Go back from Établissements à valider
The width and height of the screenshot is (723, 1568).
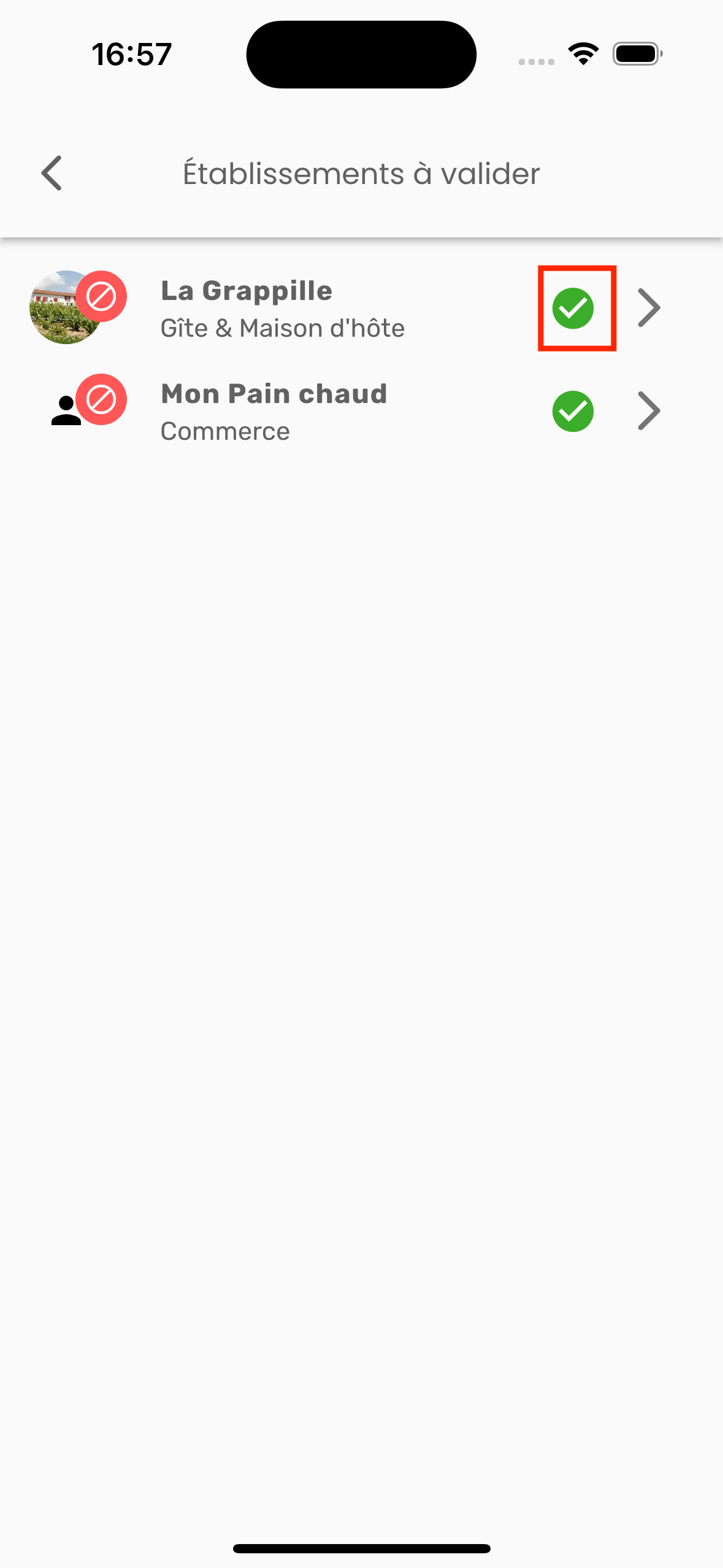point(52,173)
